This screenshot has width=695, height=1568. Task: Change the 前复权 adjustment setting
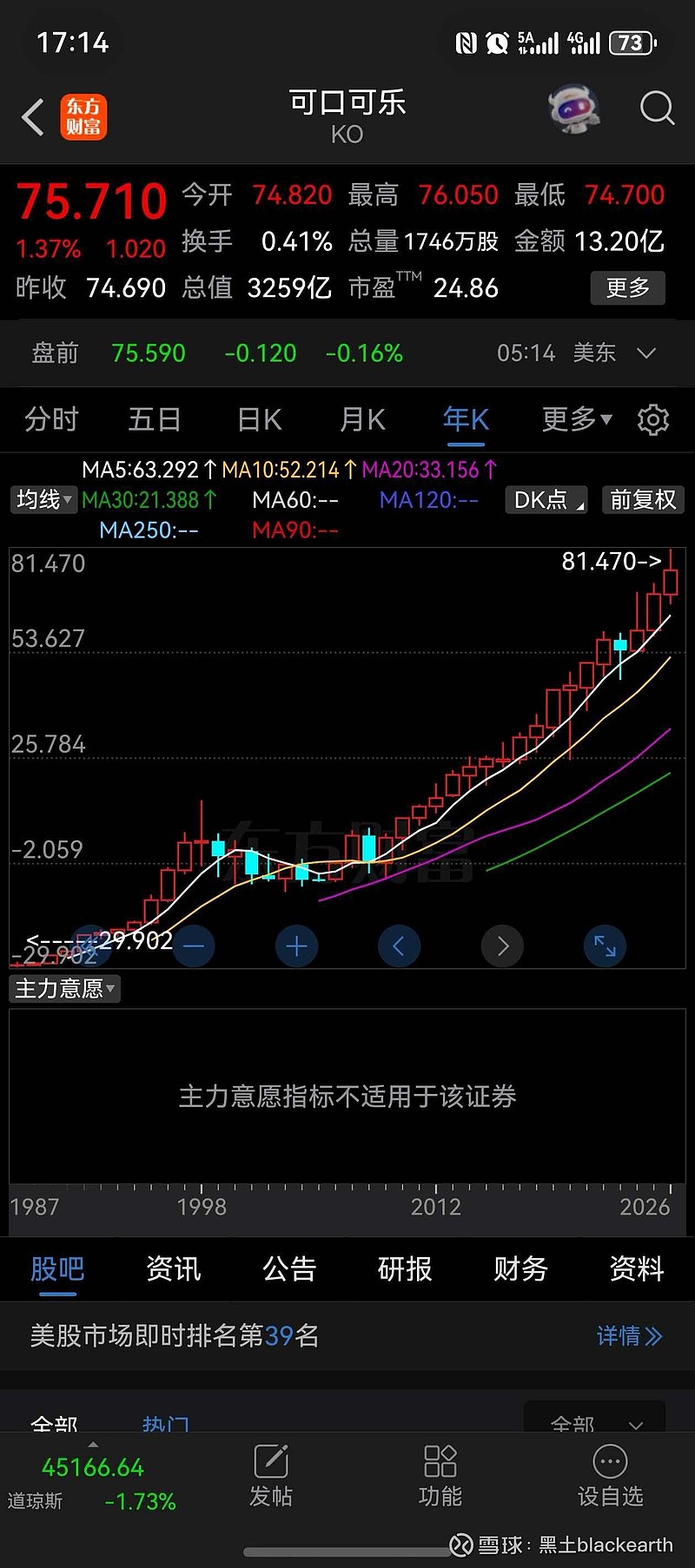click(643, 500)
